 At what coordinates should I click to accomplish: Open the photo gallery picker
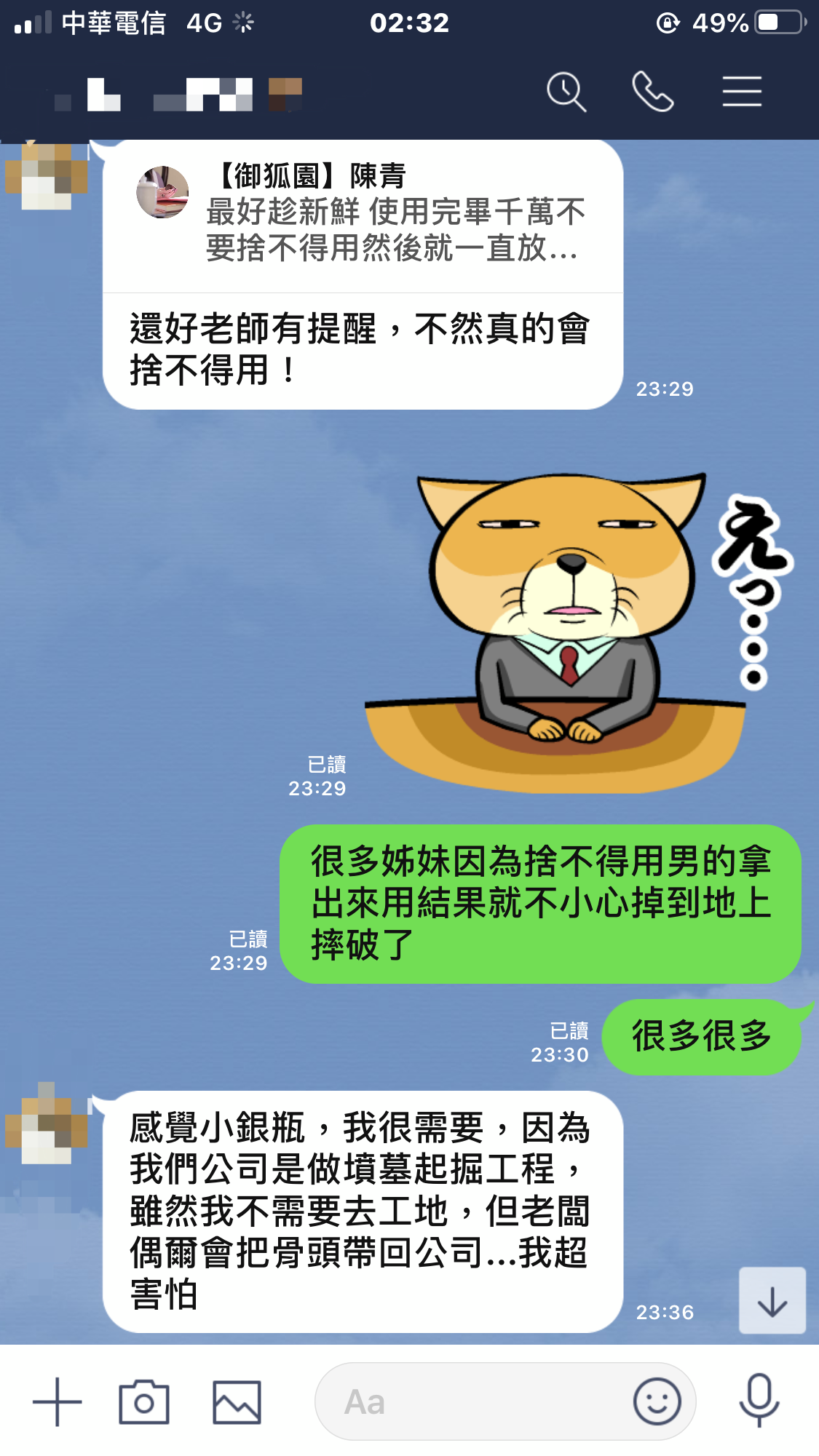(237, 1401)
